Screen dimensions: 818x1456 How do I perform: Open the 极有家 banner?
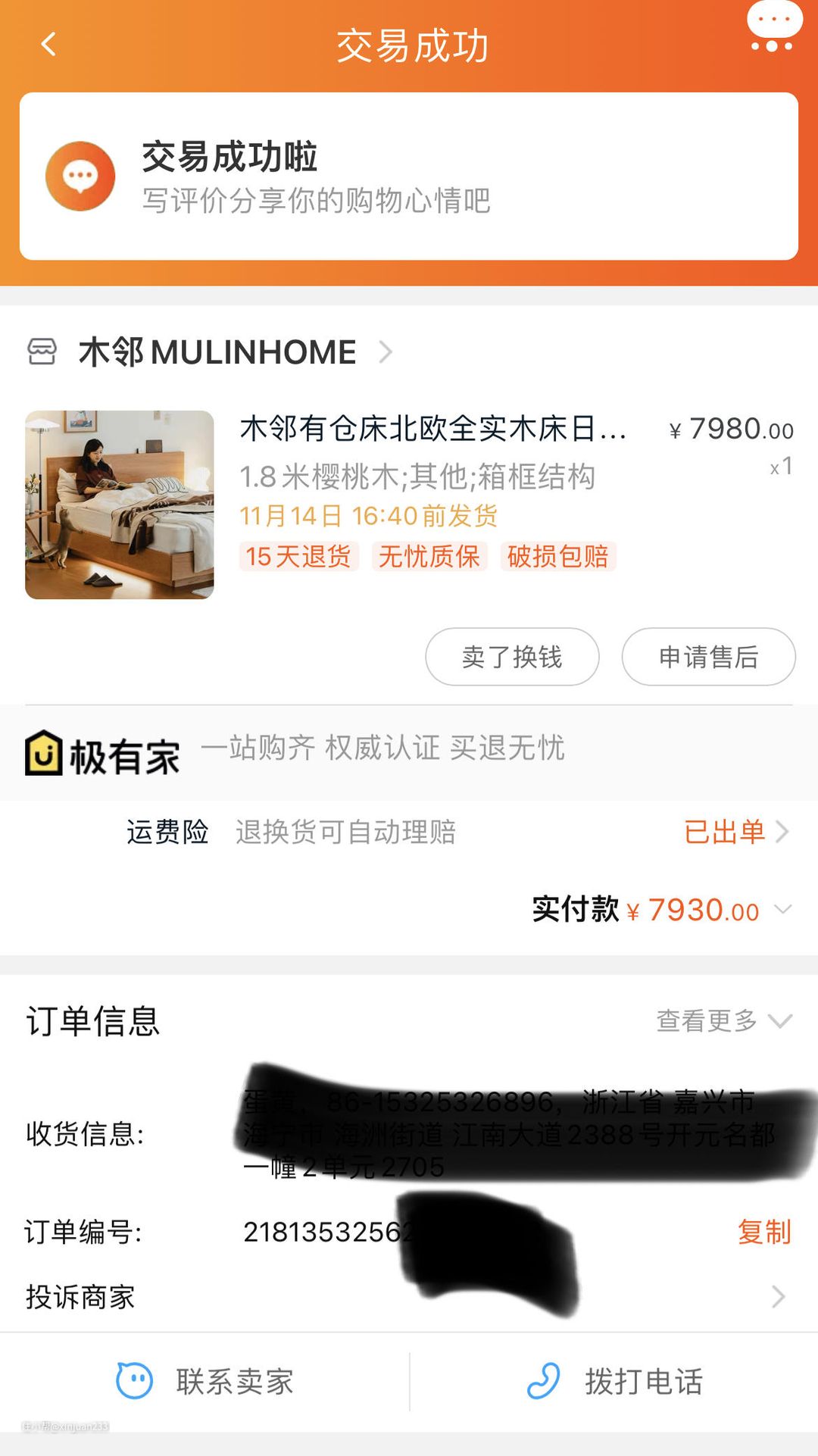coord(295,752)
